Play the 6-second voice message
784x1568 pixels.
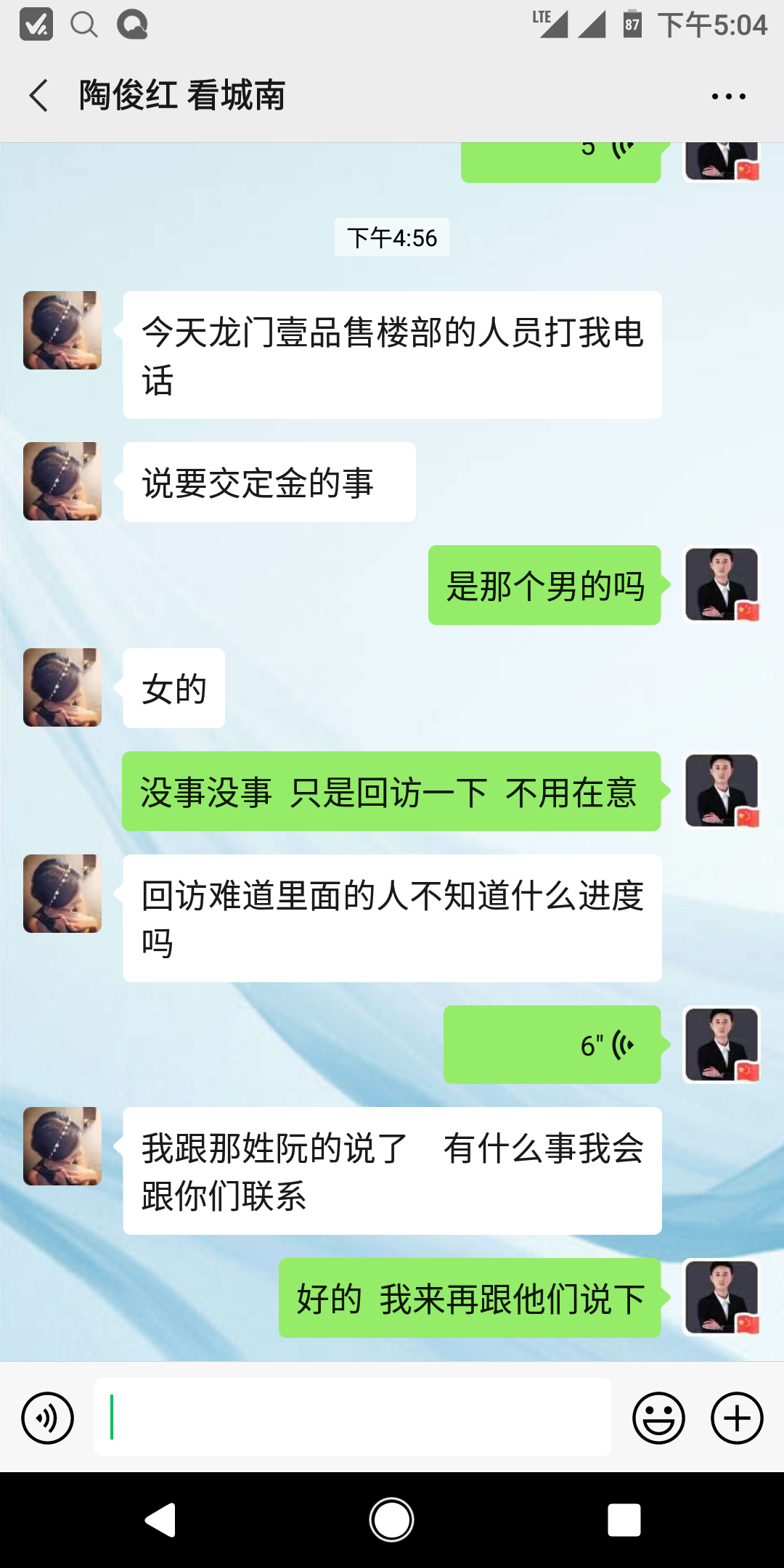point(552,1045)
